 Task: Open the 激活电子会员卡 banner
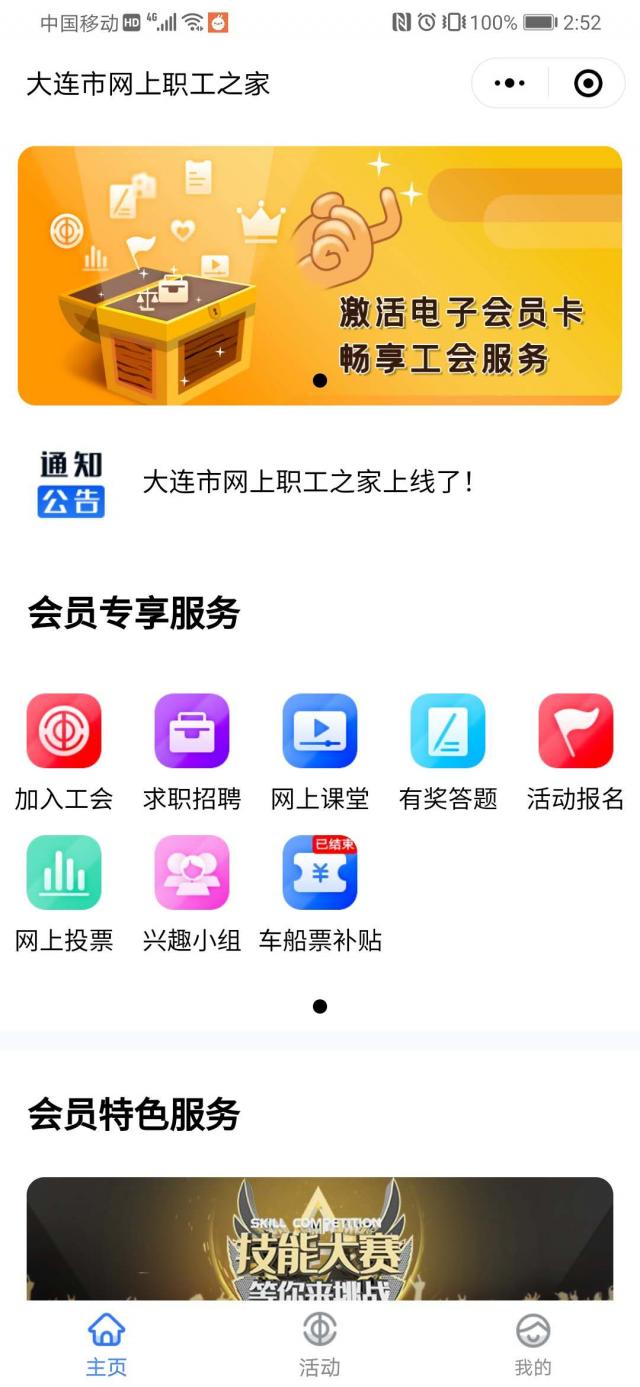pyautogui.click(x=320, y=275)
